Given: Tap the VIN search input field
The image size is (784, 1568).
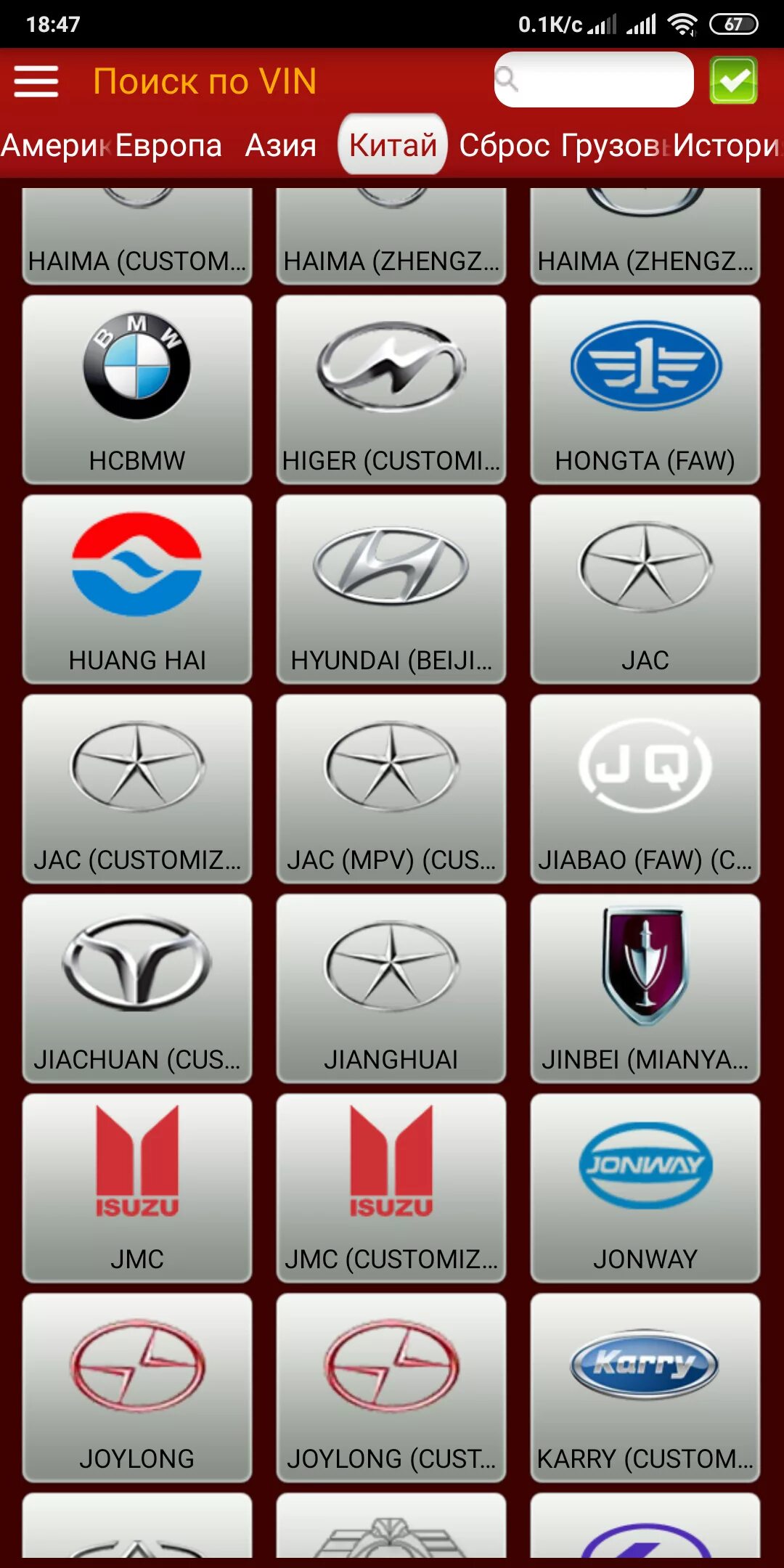Looking at the screenshot, I should pyautogui.click(x=594, y=80).
